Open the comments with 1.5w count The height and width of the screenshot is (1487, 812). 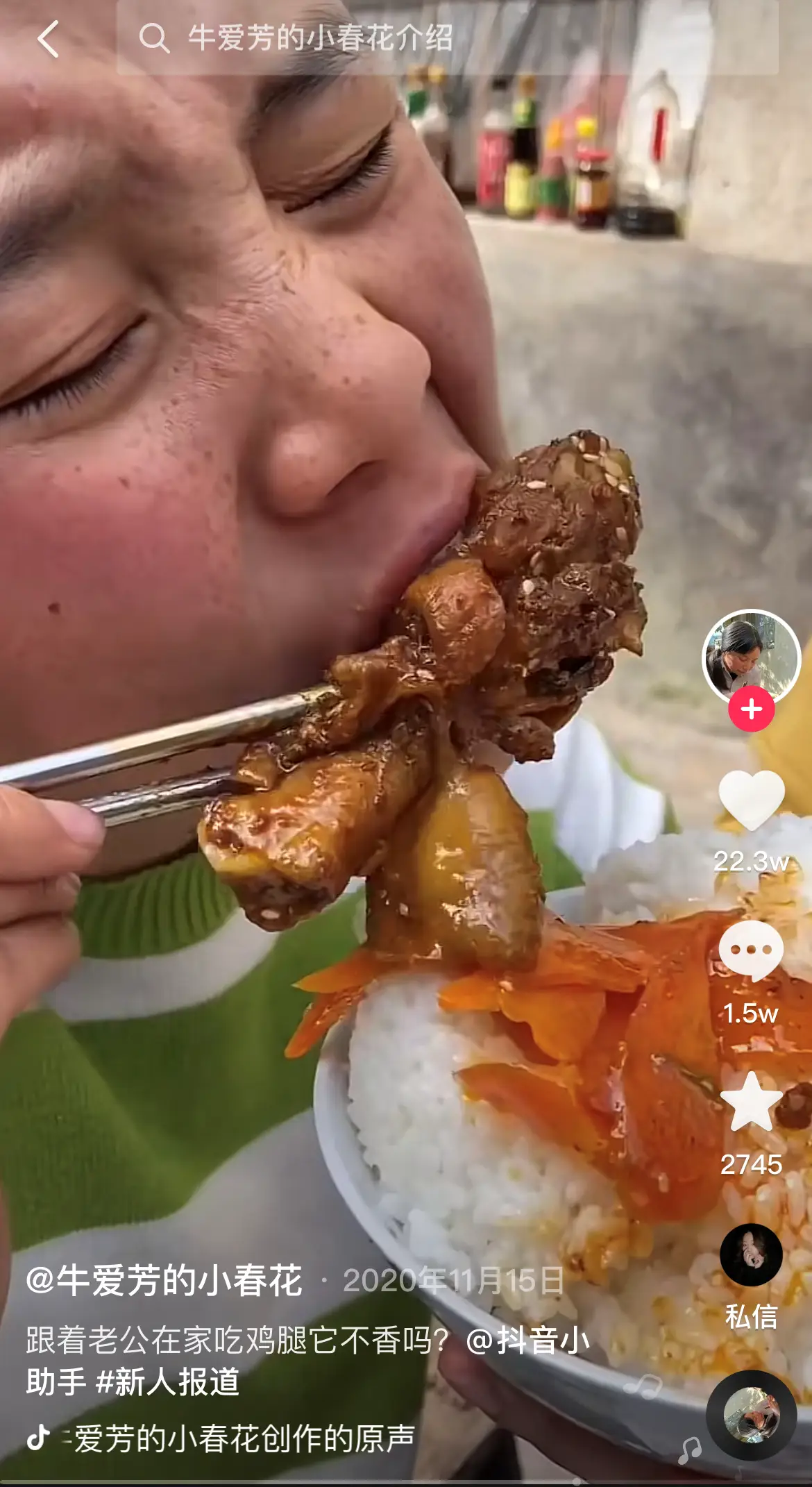(x=751, y=951)
